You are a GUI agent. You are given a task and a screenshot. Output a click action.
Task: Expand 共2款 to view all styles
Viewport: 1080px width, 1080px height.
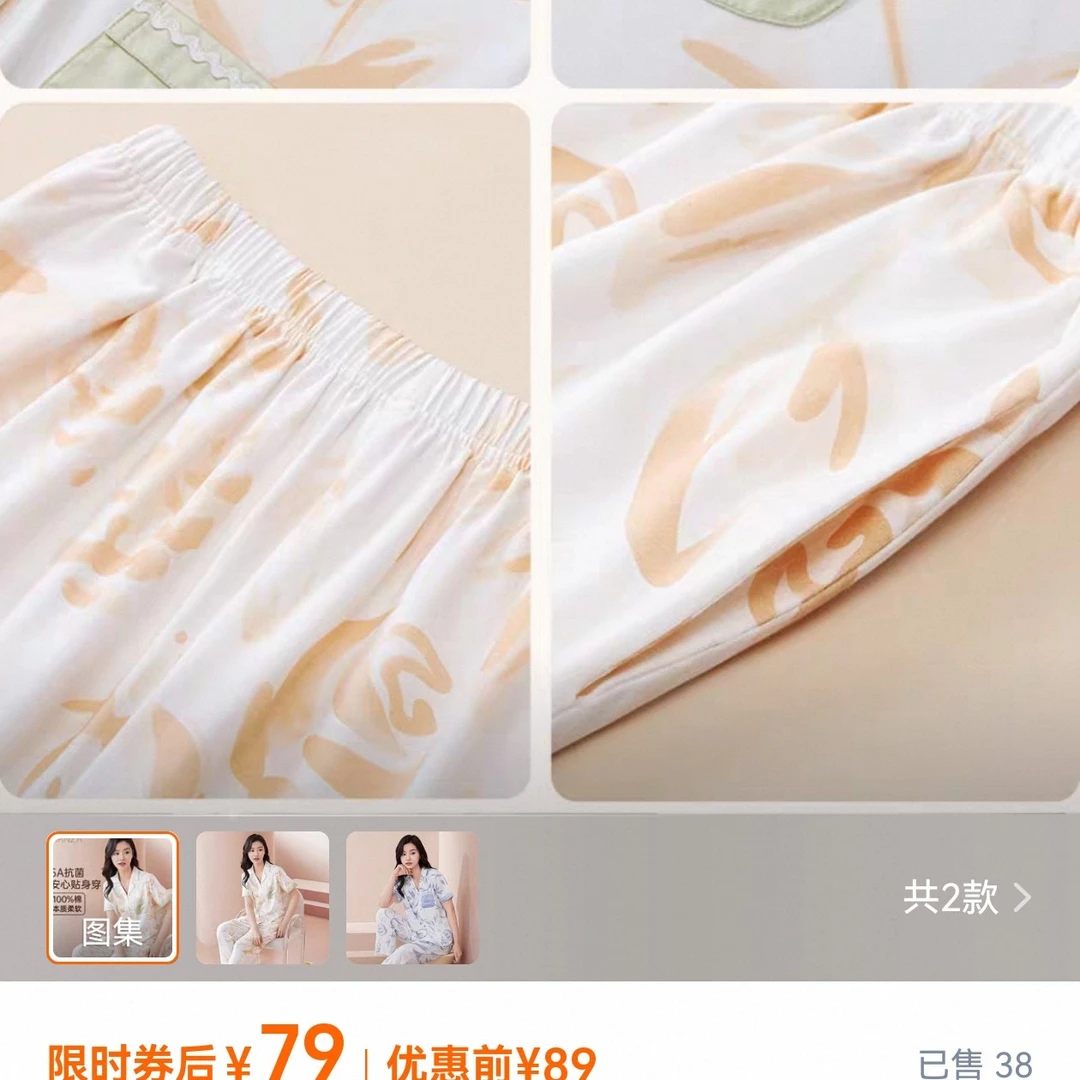(967, 897)
